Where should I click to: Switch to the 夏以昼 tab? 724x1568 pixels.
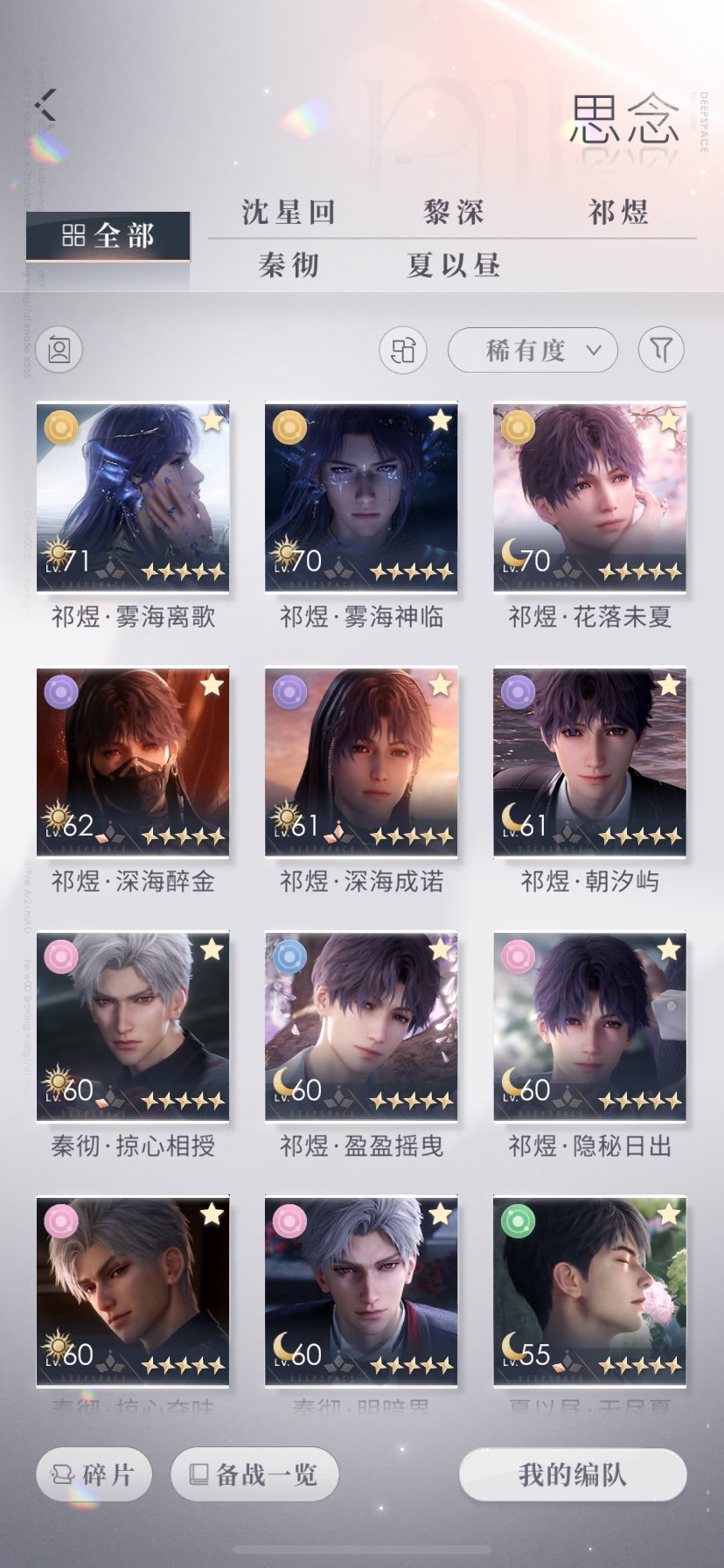click(453, 265)
